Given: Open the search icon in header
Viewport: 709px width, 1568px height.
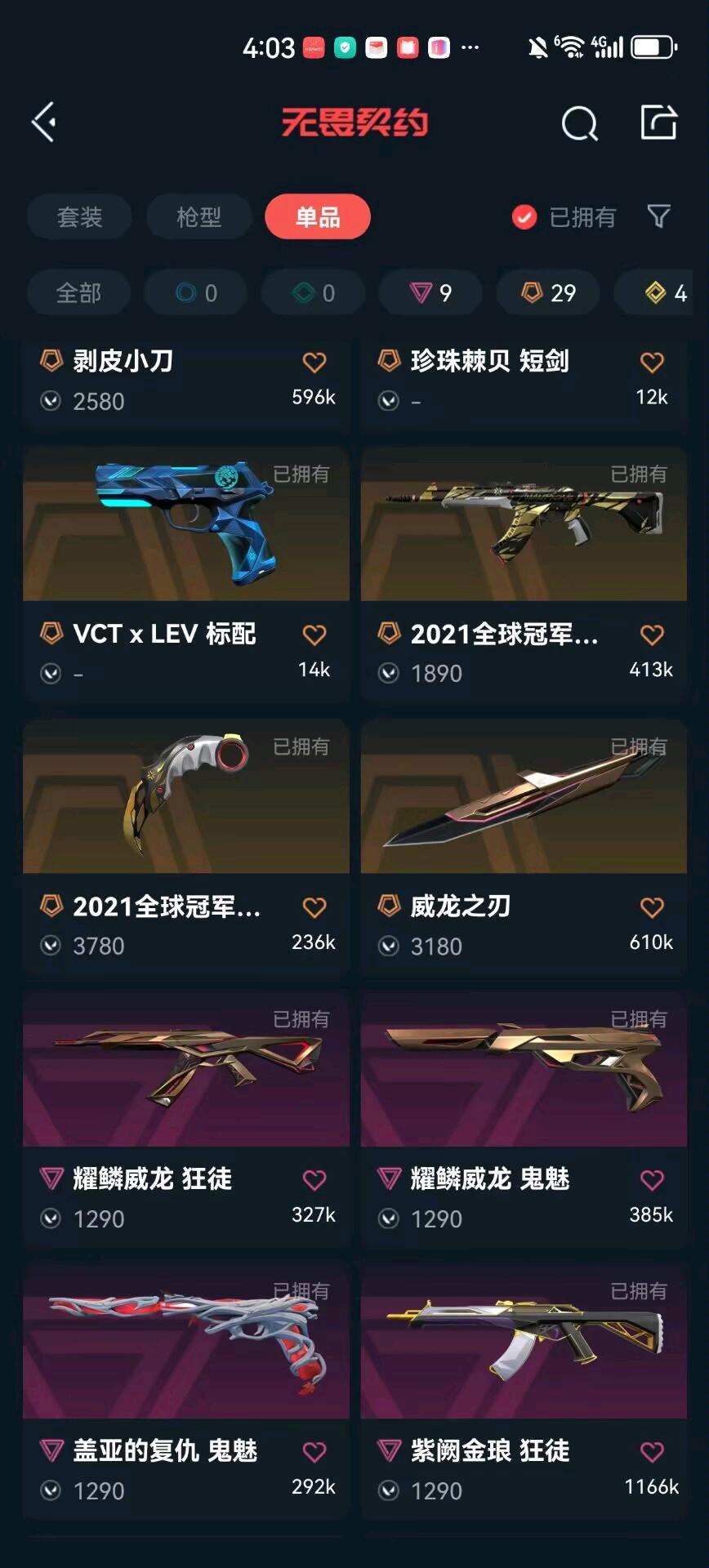Looking at the screenshot, I should pos(580,124).
